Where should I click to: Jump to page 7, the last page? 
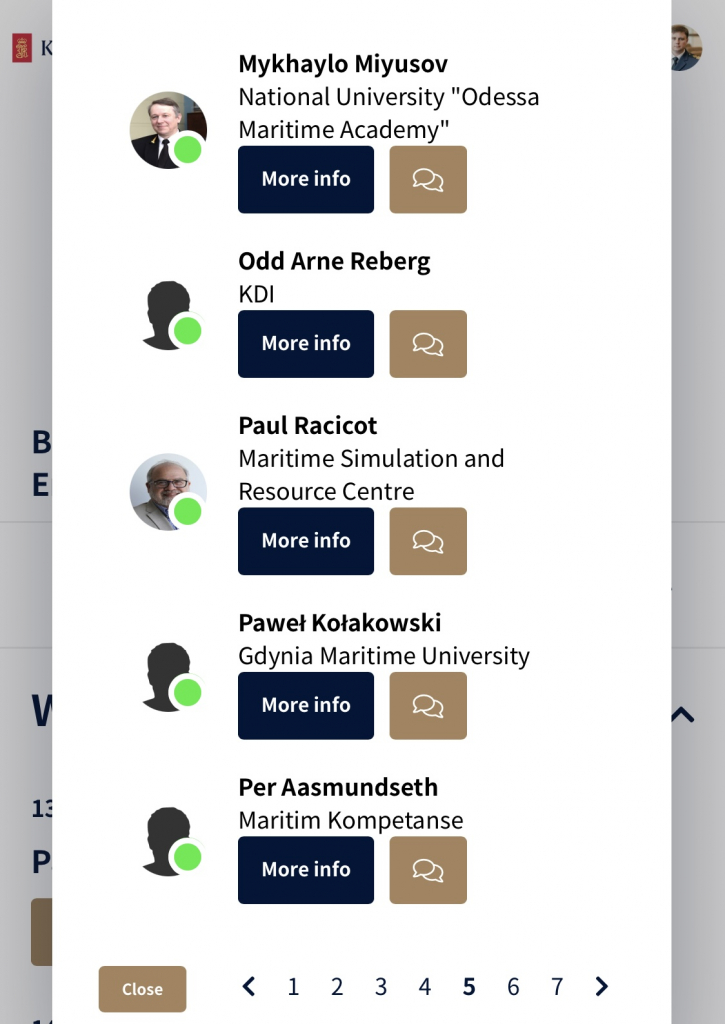557,988
